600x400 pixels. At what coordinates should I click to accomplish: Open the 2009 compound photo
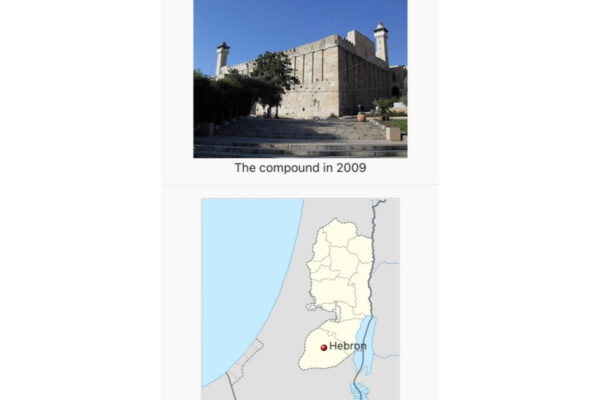coord(300,78)
